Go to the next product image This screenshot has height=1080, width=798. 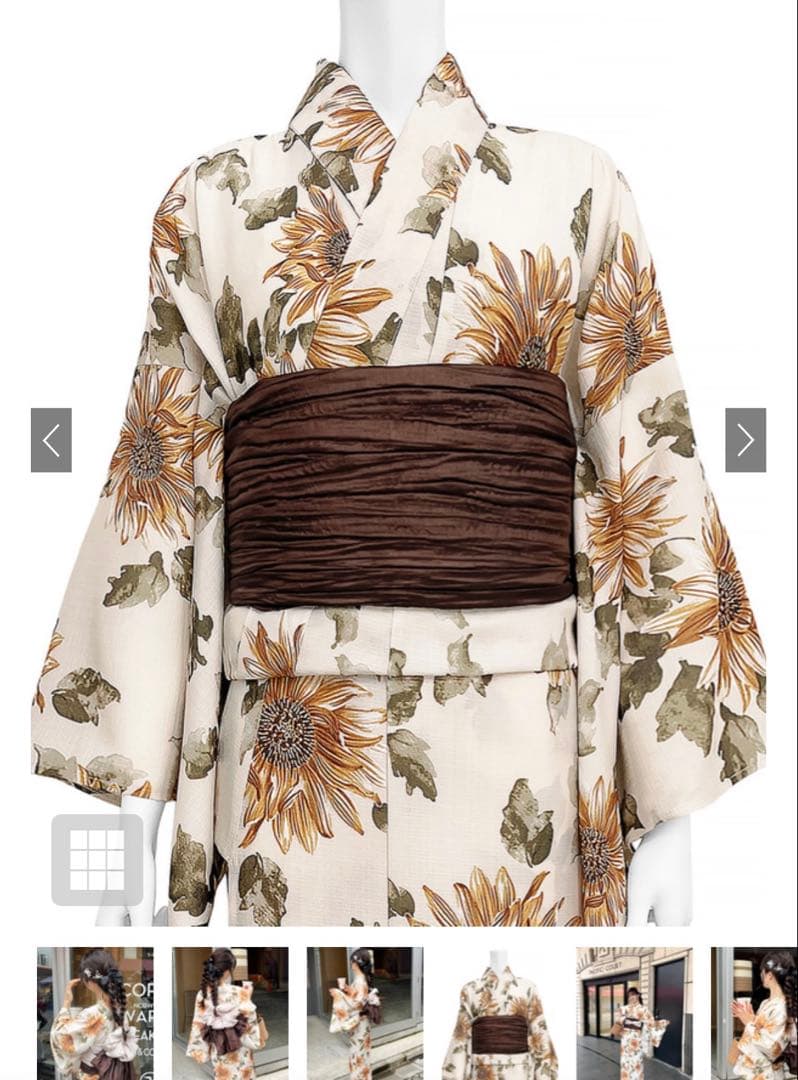(x=745, y=440)
